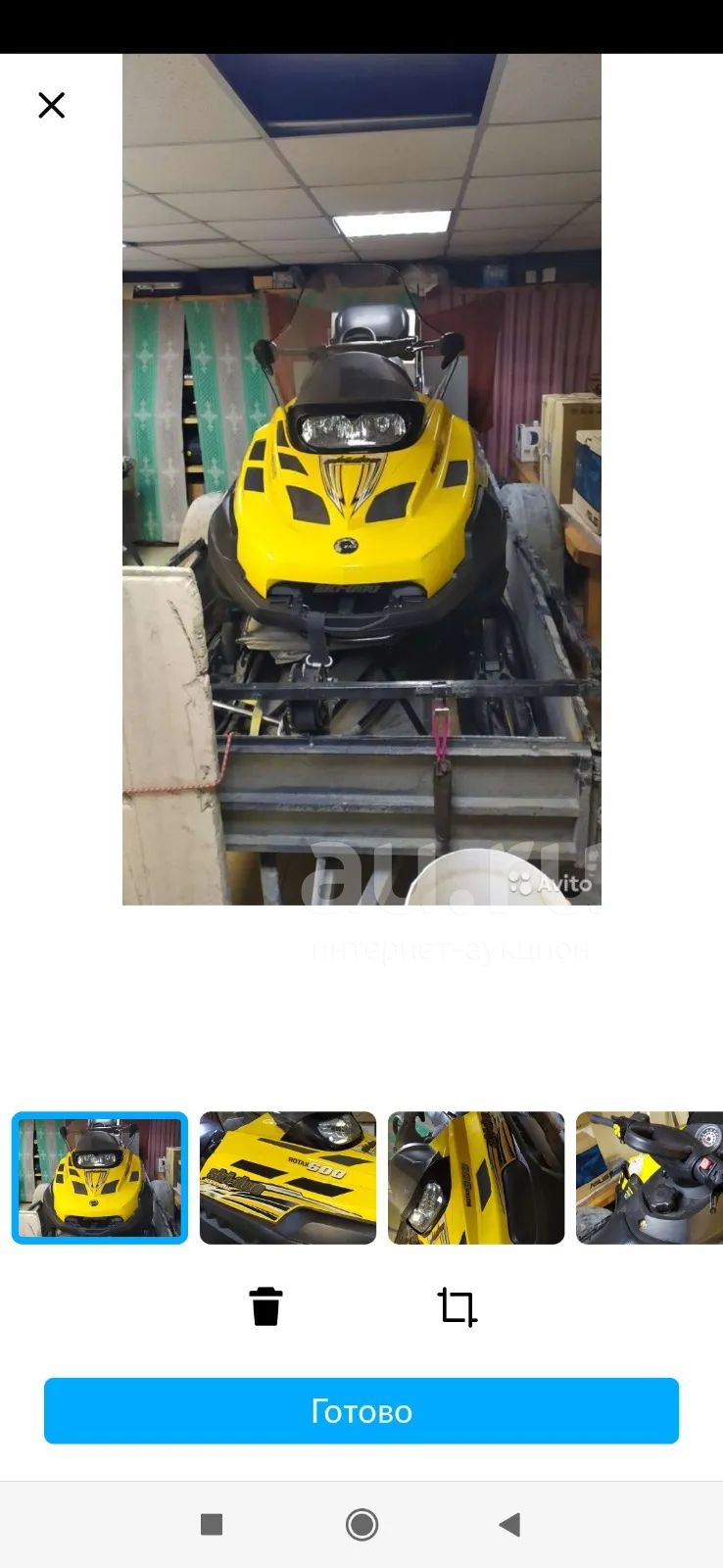Select the handlebar photo thumbnail
The width and height of the screenshot is (723, 1568).
click(x=650, y=1178)
